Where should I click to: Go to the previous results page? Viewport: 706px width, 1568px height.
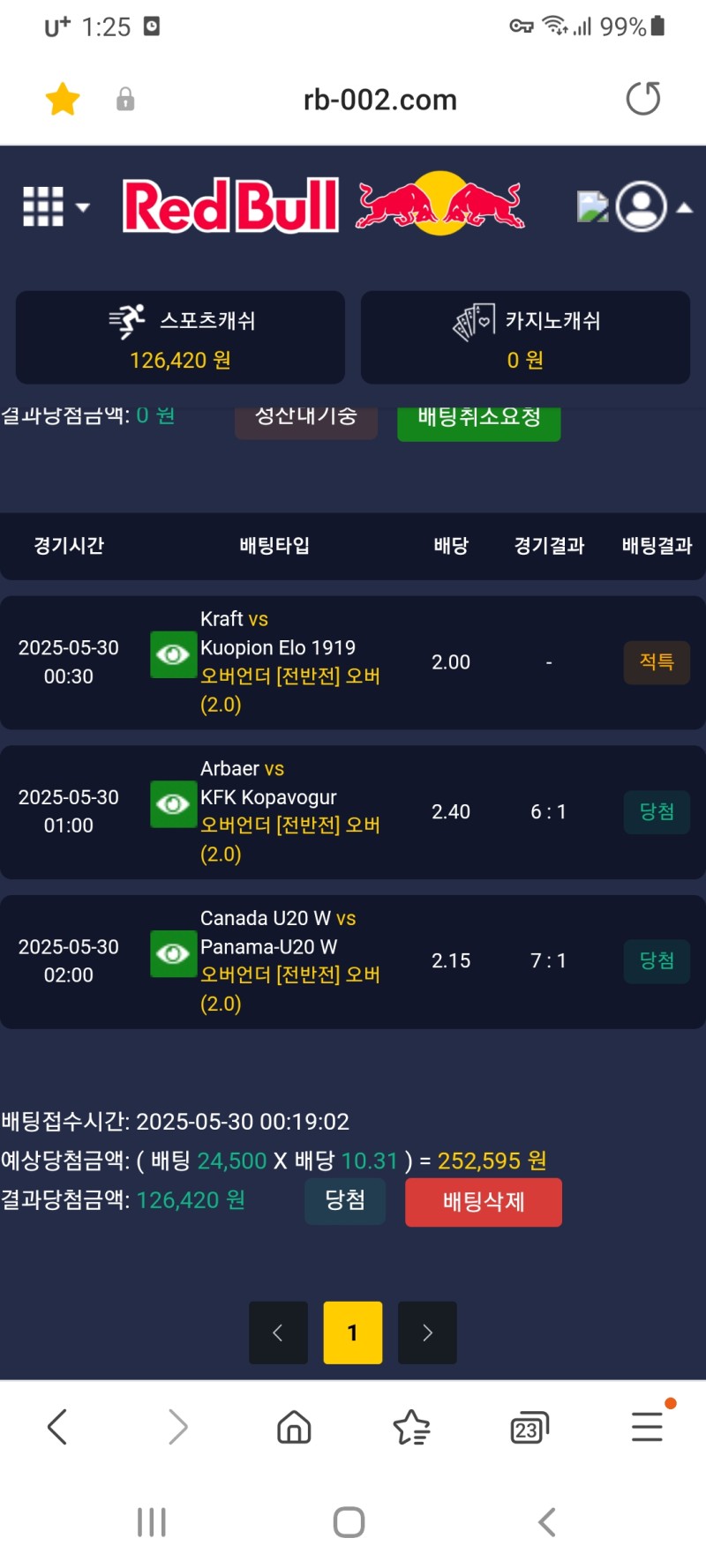click(x=278, y=1333)
